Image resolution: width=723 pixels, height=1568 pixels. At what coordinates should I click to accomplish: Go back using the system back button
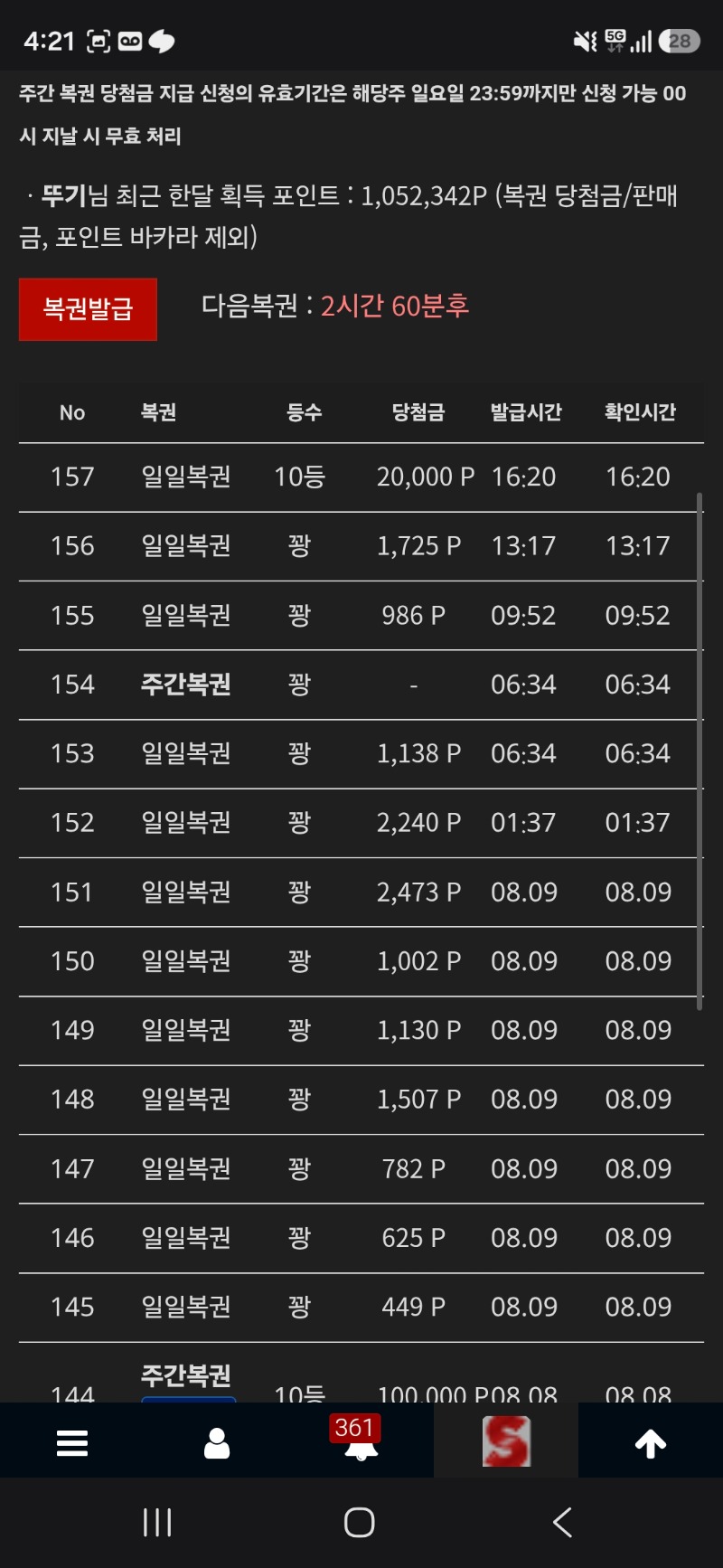coord(562,1523)
